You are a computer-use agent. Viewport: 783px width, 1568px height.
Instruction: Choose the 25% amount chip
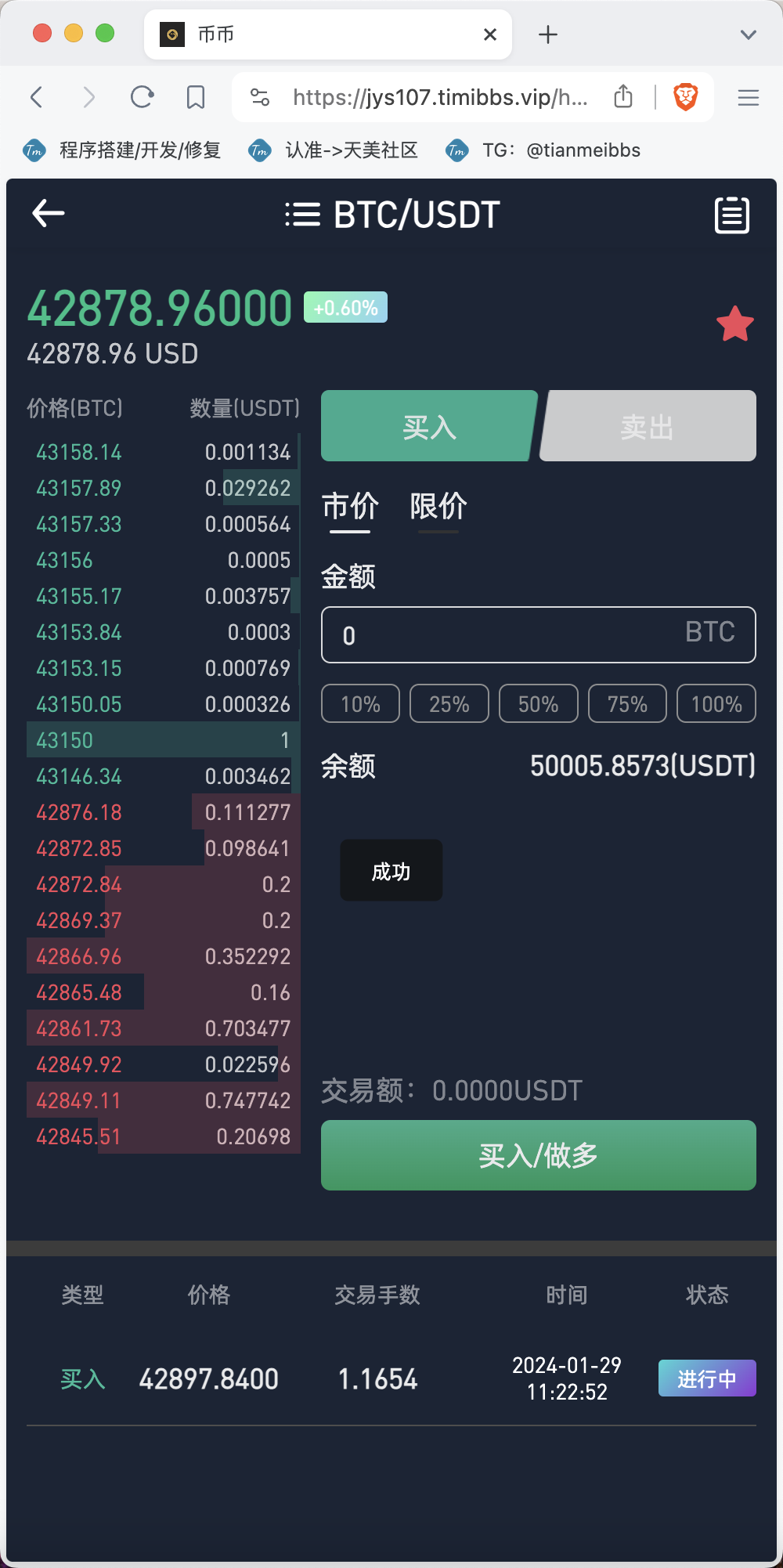449,703
